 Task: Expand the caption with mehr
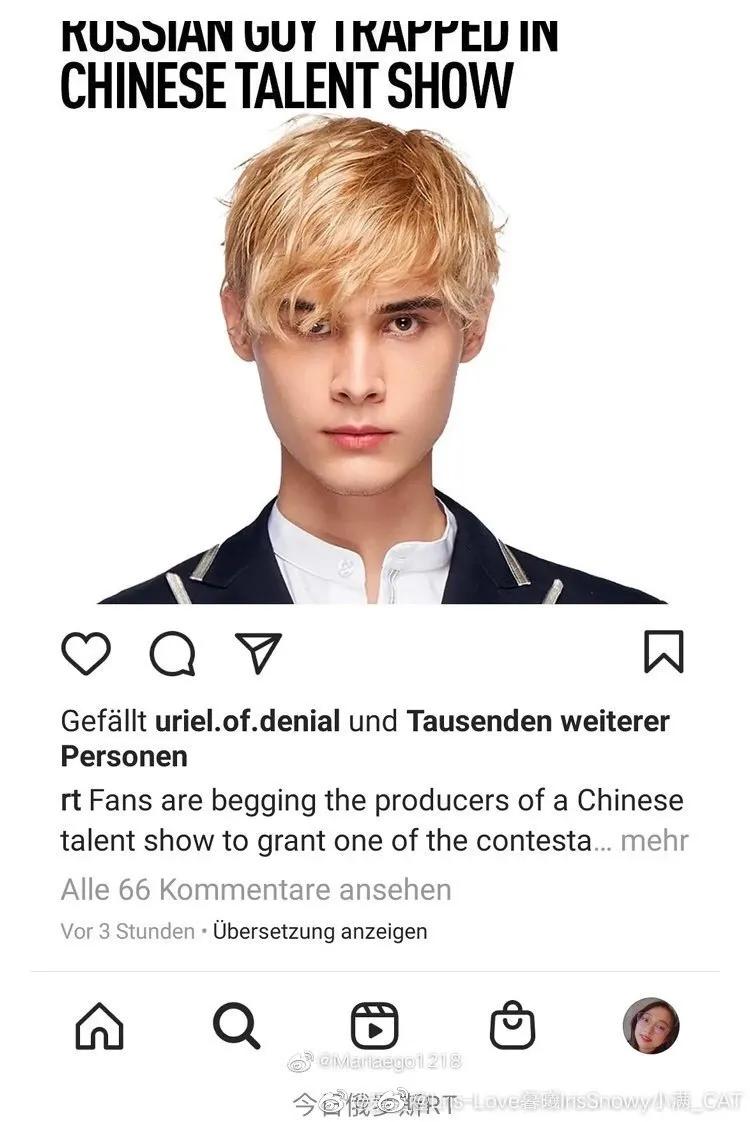(654, 841)
